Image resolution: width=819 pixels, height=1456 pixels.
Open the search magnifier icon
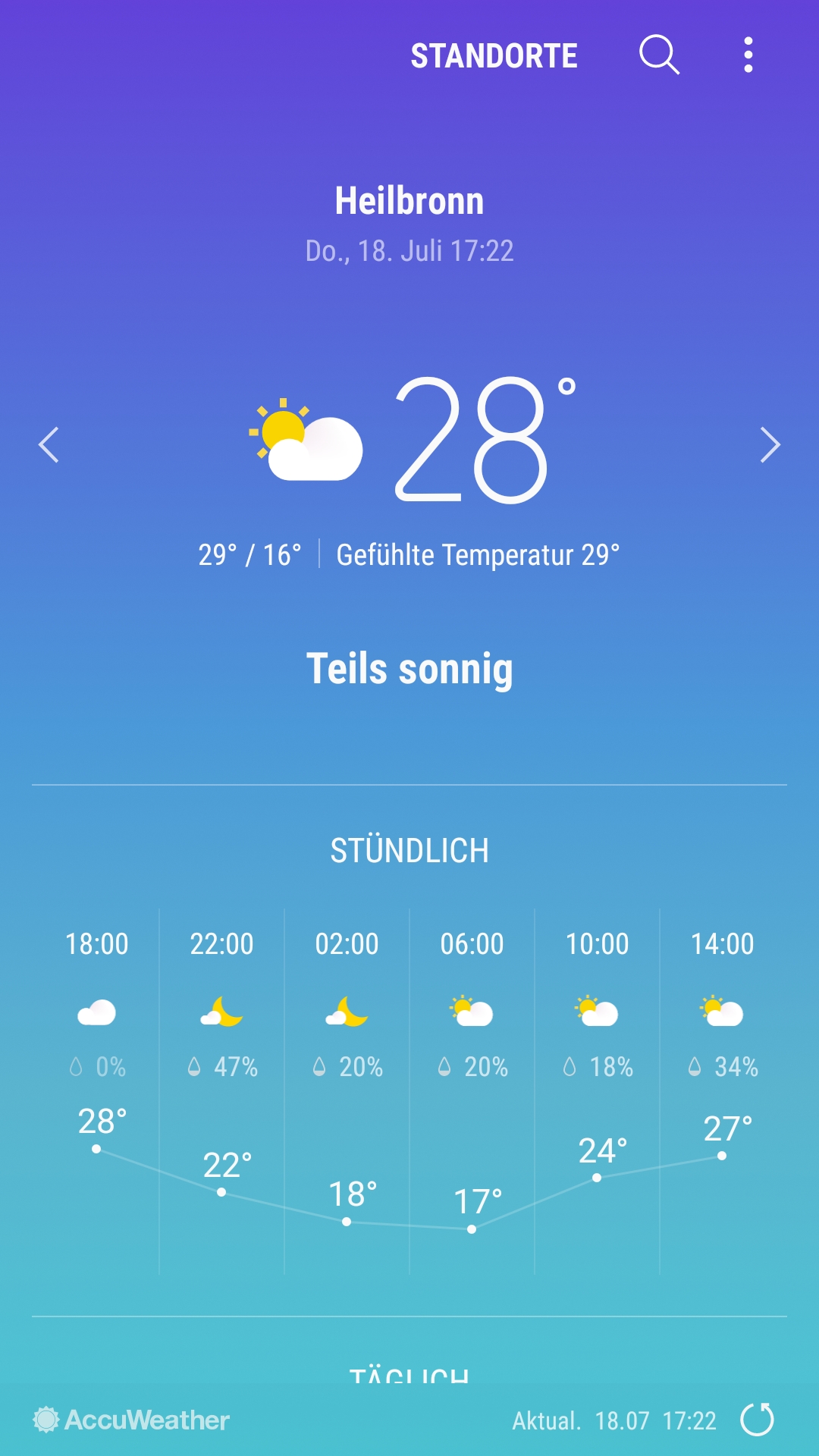coord(658,55)
